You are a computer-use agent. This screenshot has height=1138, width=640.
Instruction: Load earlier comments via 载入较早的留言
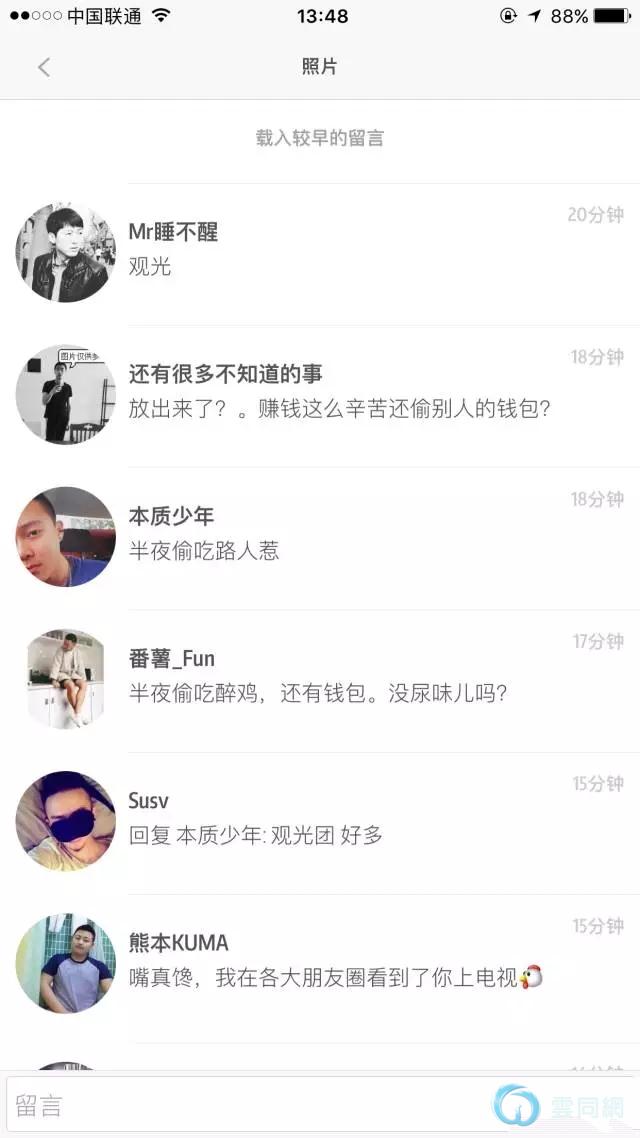pos(320,138)
